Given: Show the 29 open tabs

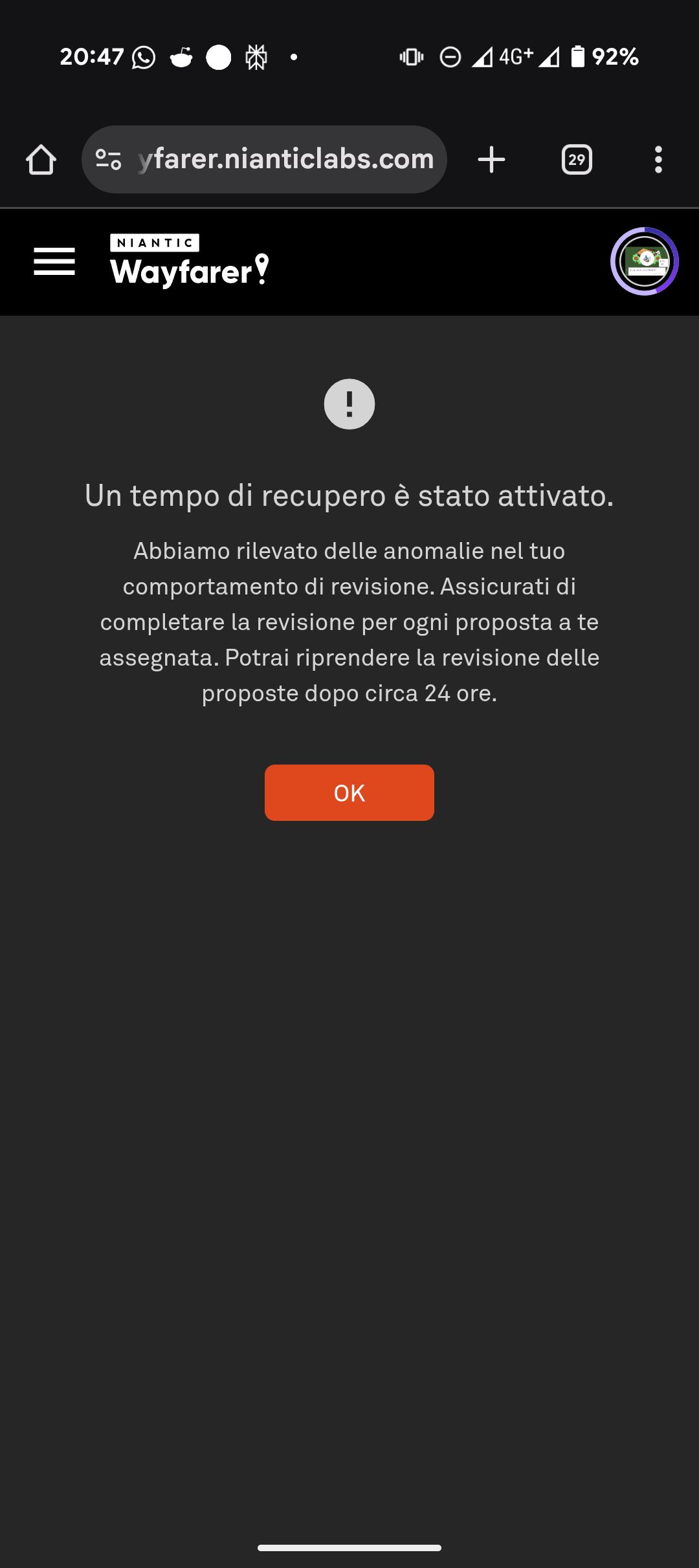Looking at the screenshot, I should pyautogui.click(x=577, y=160).
